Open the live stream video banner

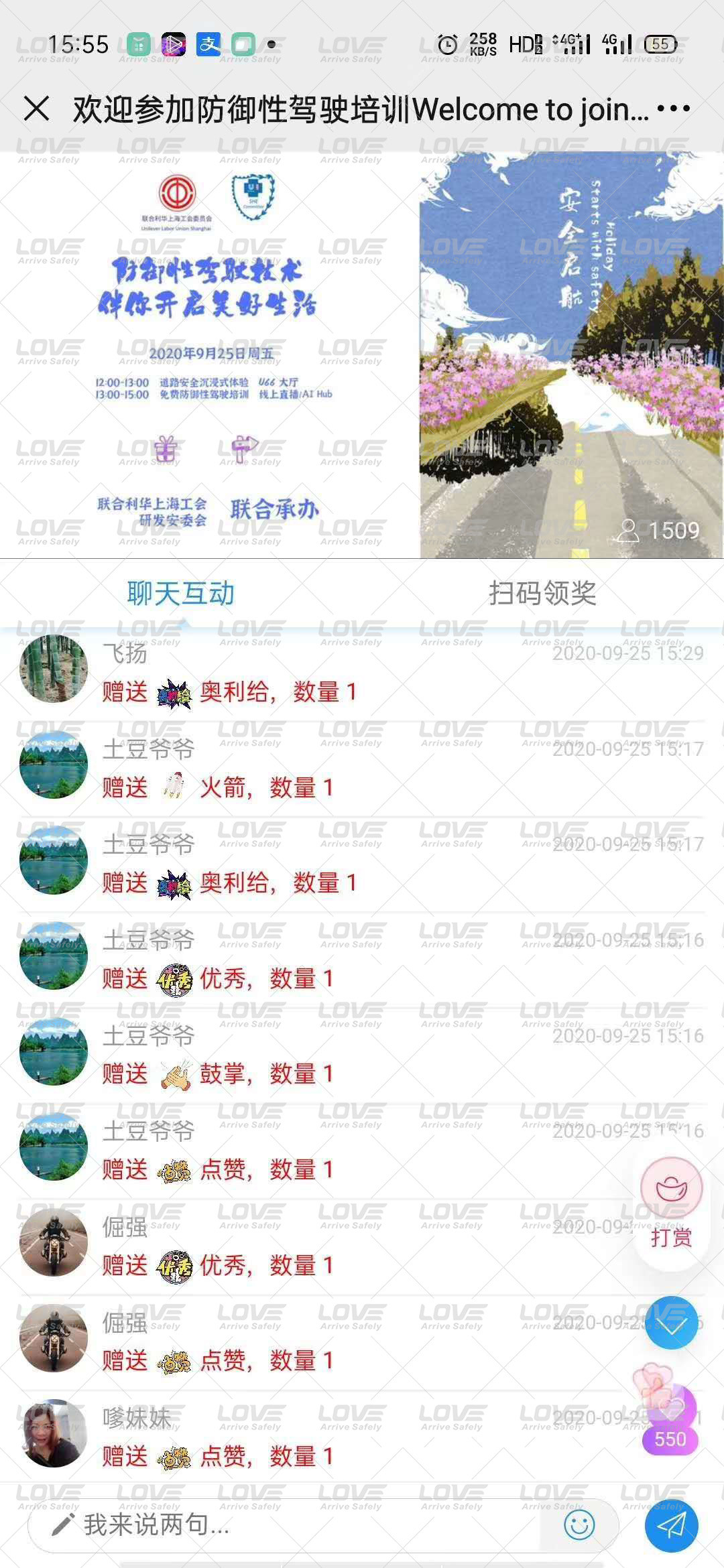[362, 355]
